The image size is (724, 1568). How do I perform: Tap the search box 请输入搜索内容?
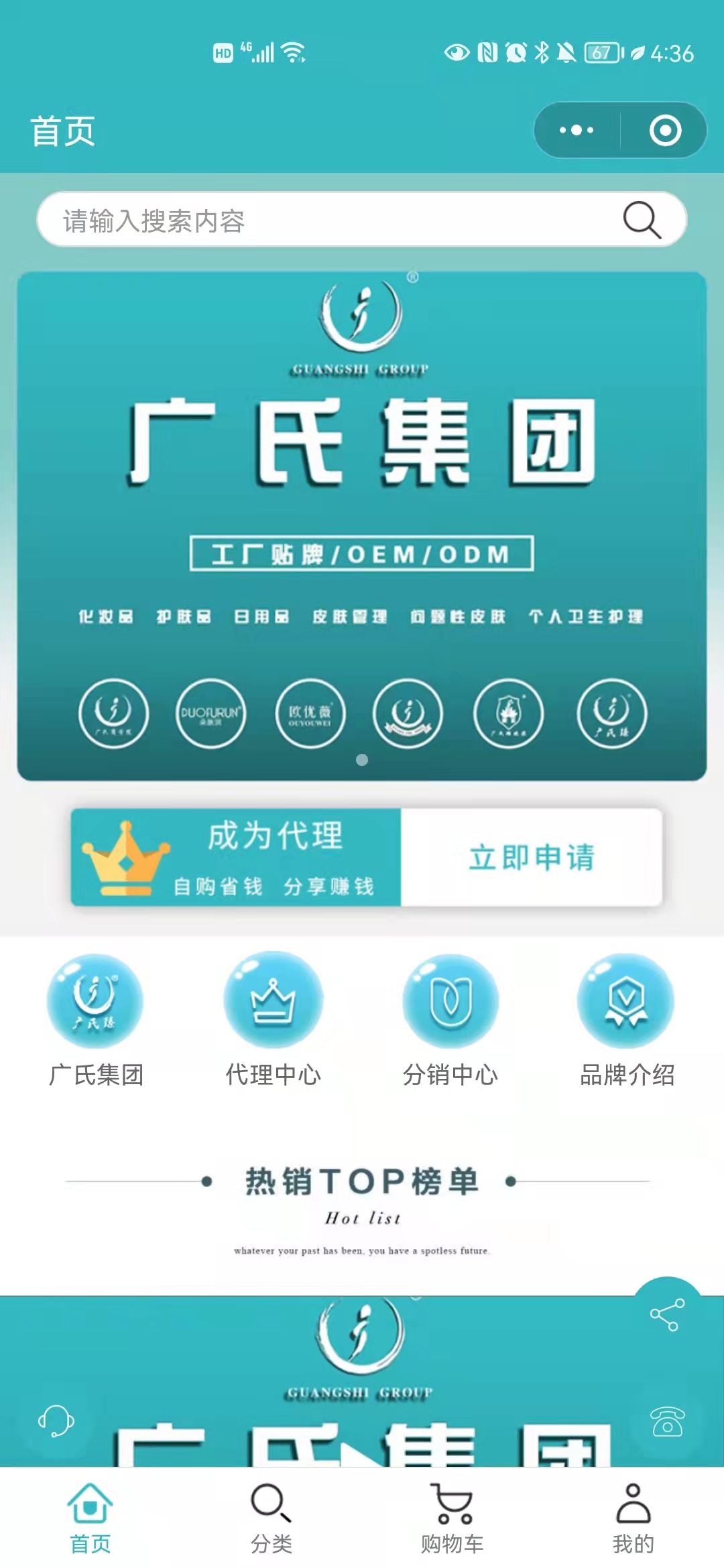coord(361,220)
